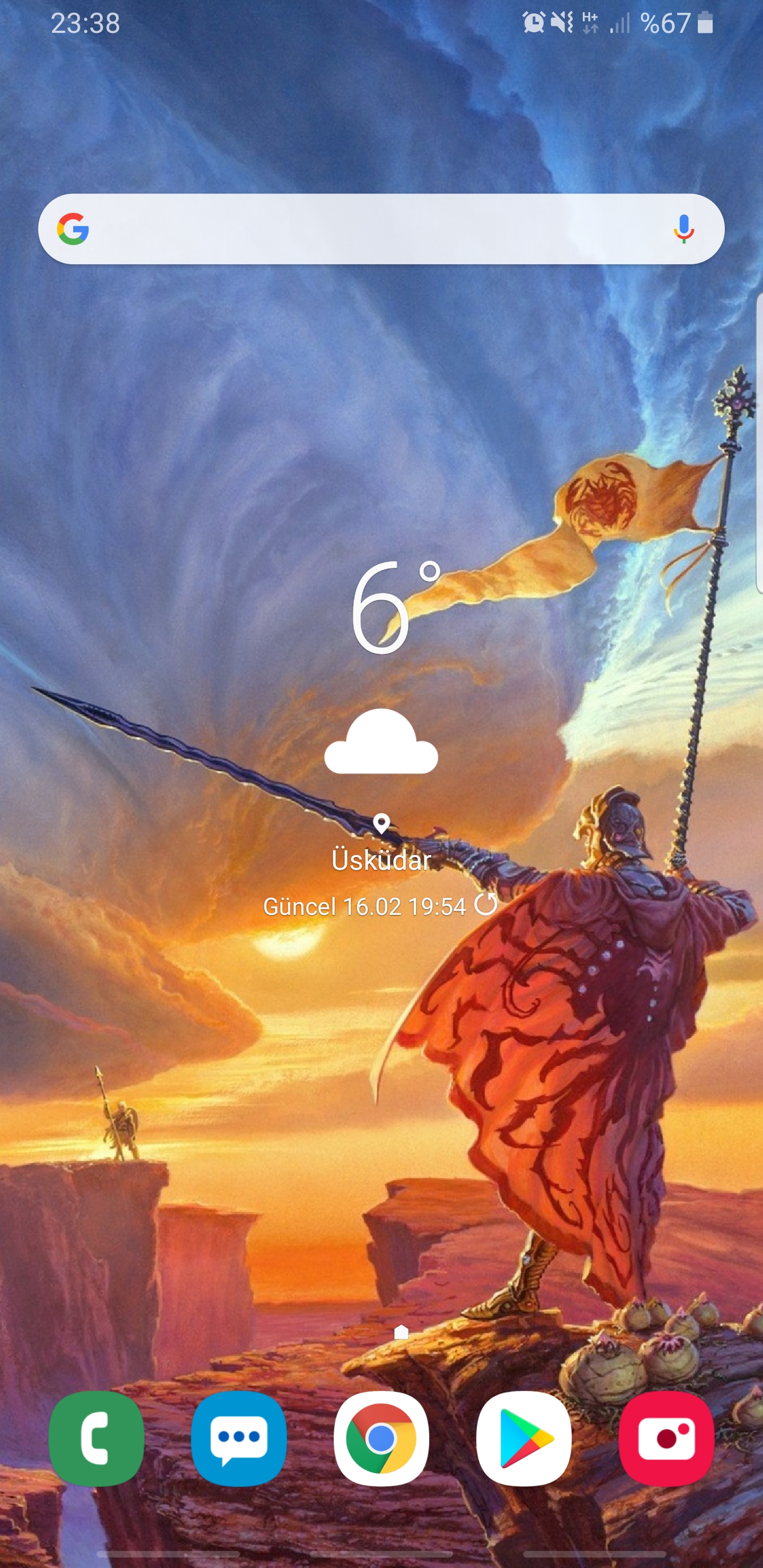Open the Phone dialer app
The width and height of the screenshot is (763, 1568).
point(96,1438)
